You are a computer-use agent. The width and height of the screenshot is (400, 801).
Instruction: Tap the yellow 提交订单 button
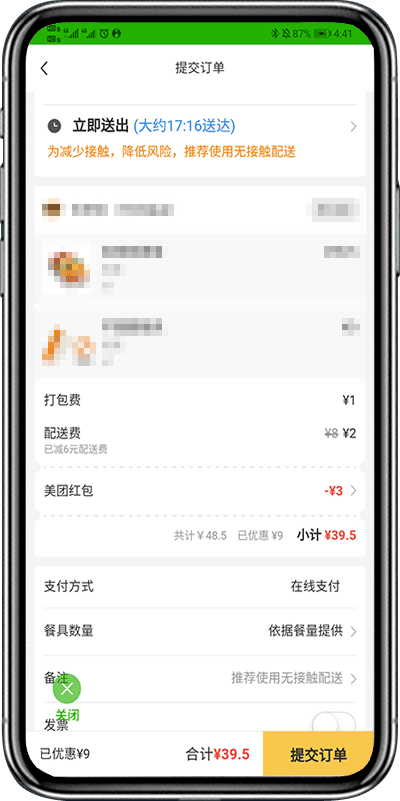point(318,753)
